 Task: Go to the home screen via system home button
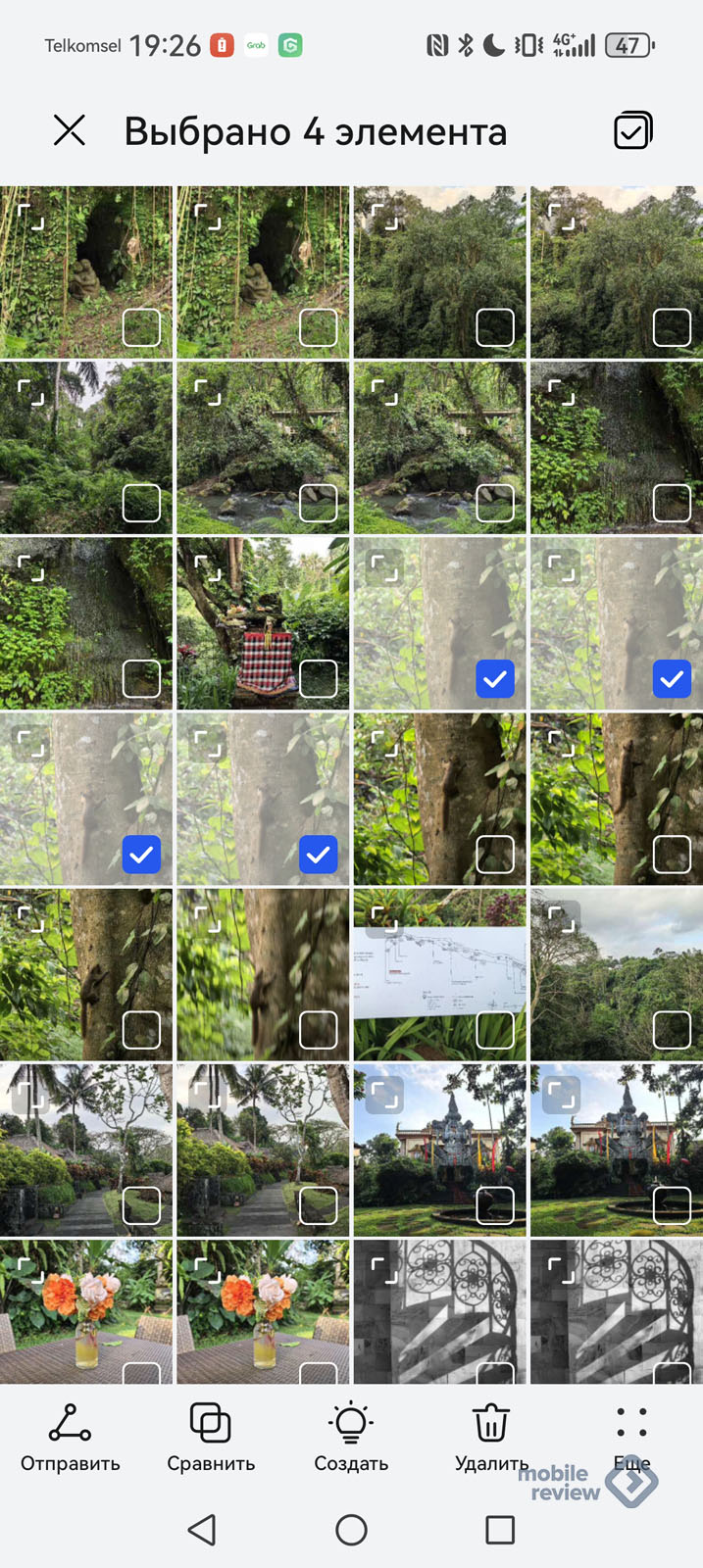click(x=351, y=1529)
